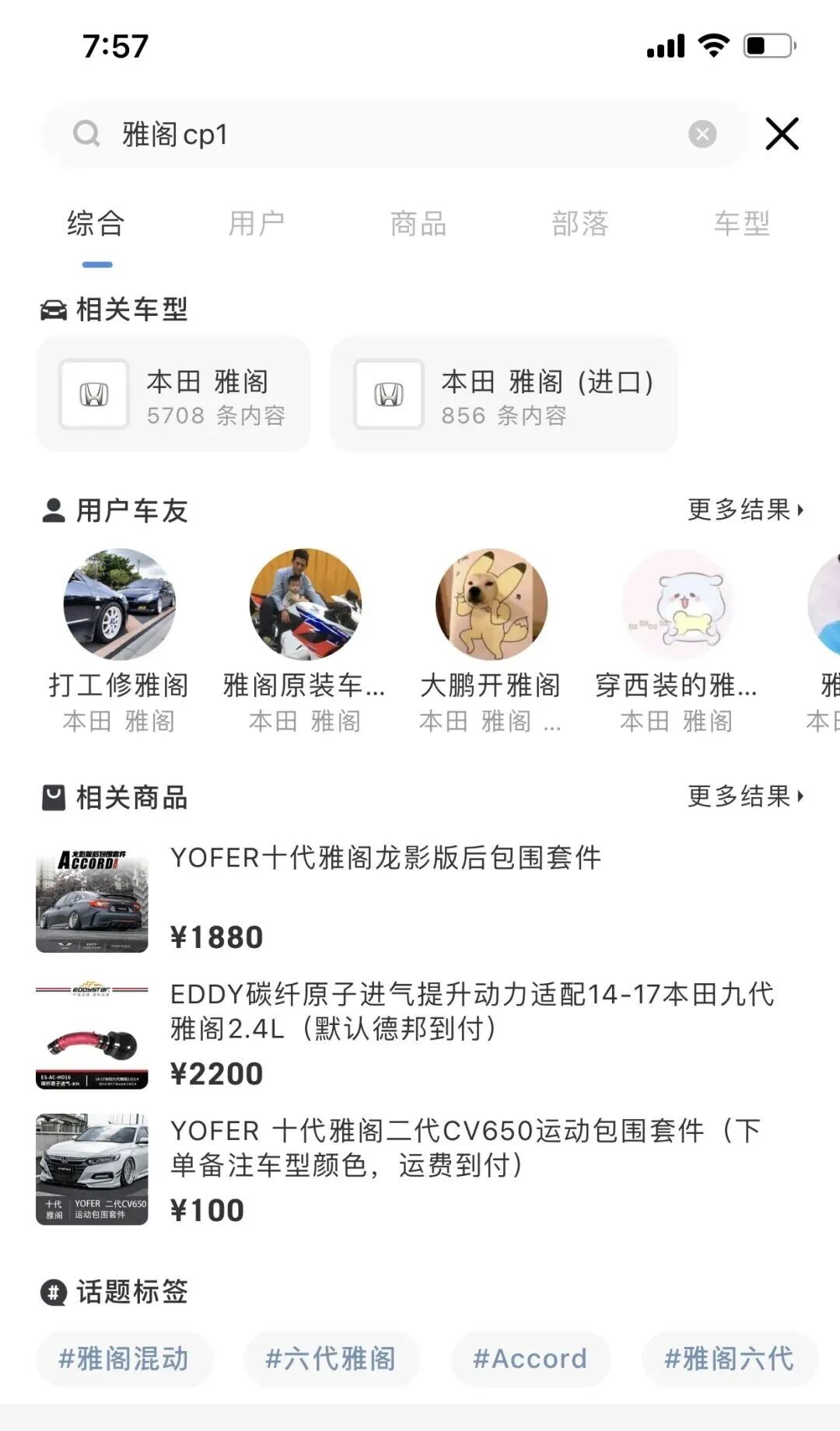The image size is (840, 1431).
Task: Switch to the 部落 tab
Action: point(580,224)
